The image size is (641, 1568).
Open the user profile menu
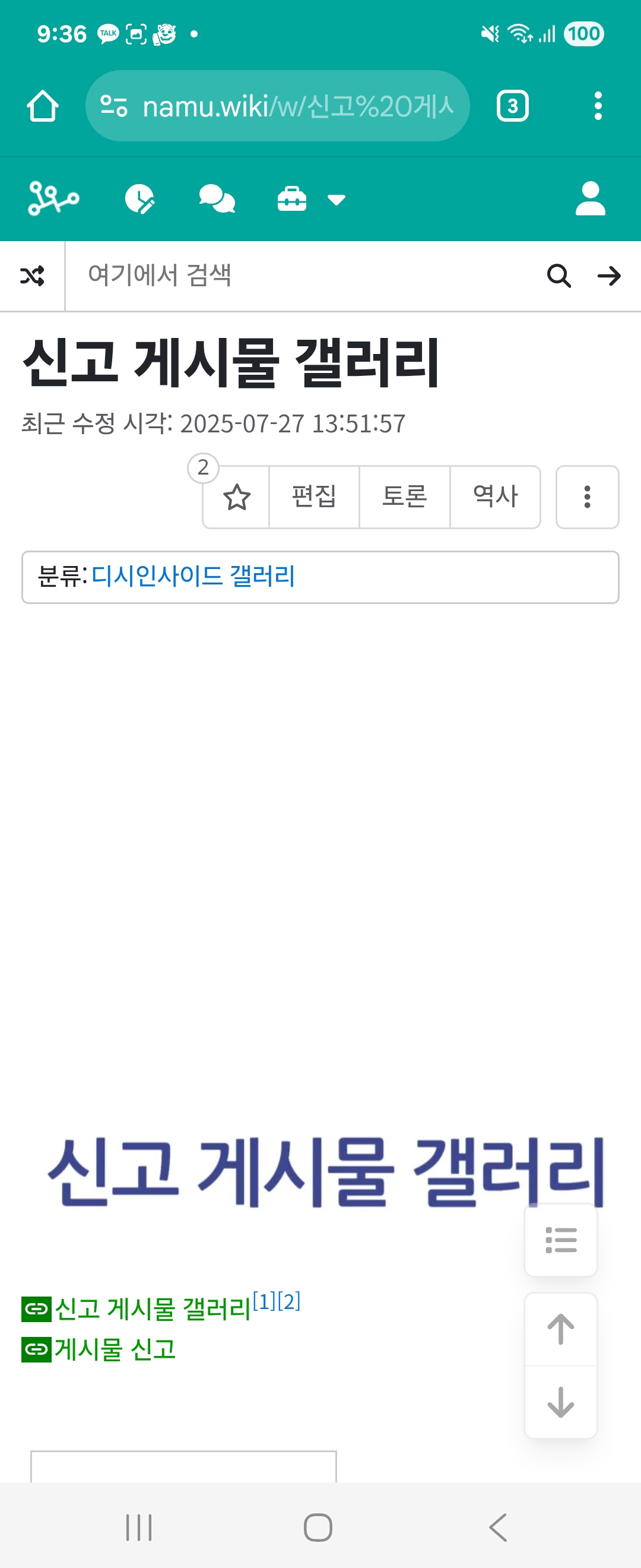click(x=590, y=198)
